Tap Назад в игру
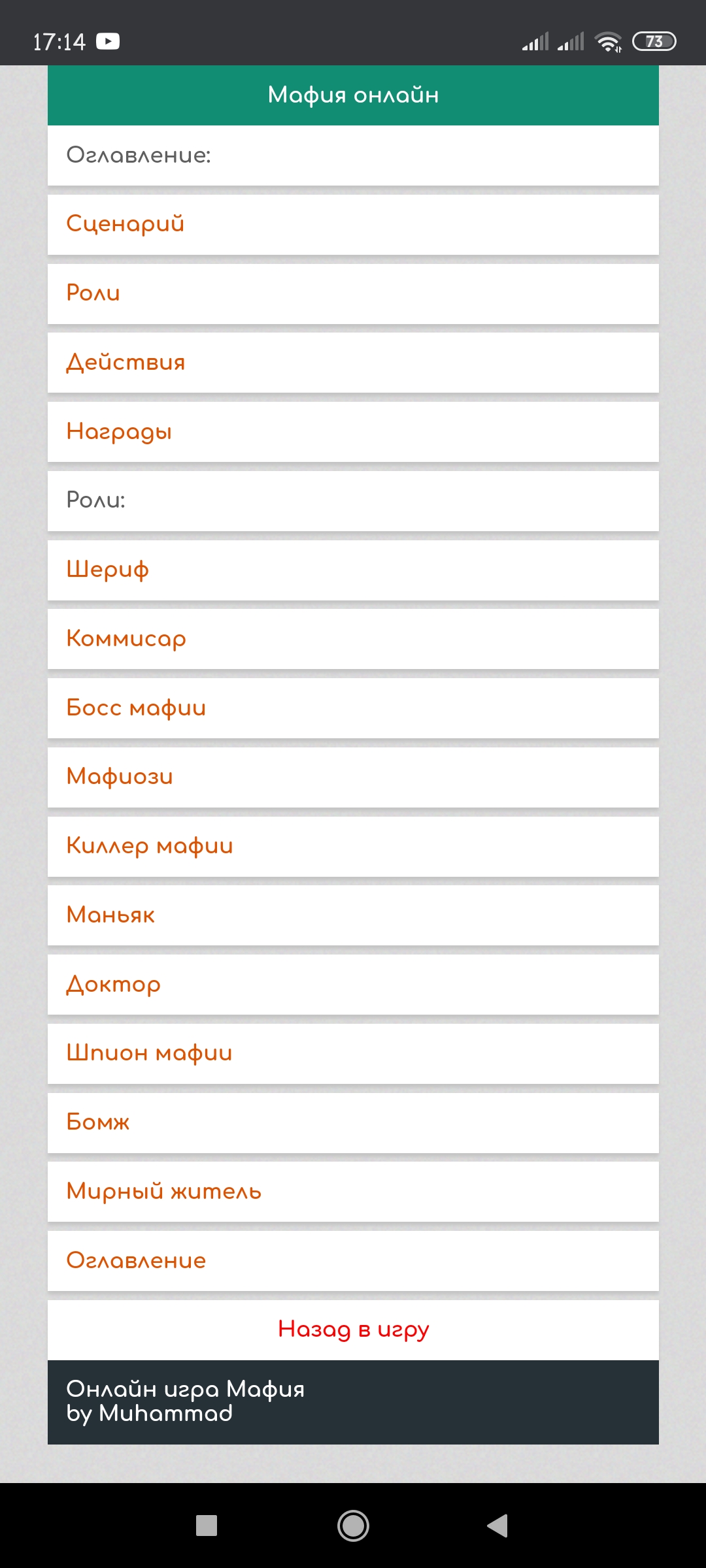This screenshot has height=1568, width=706. pyautogui.click(x=353, y=1330)
